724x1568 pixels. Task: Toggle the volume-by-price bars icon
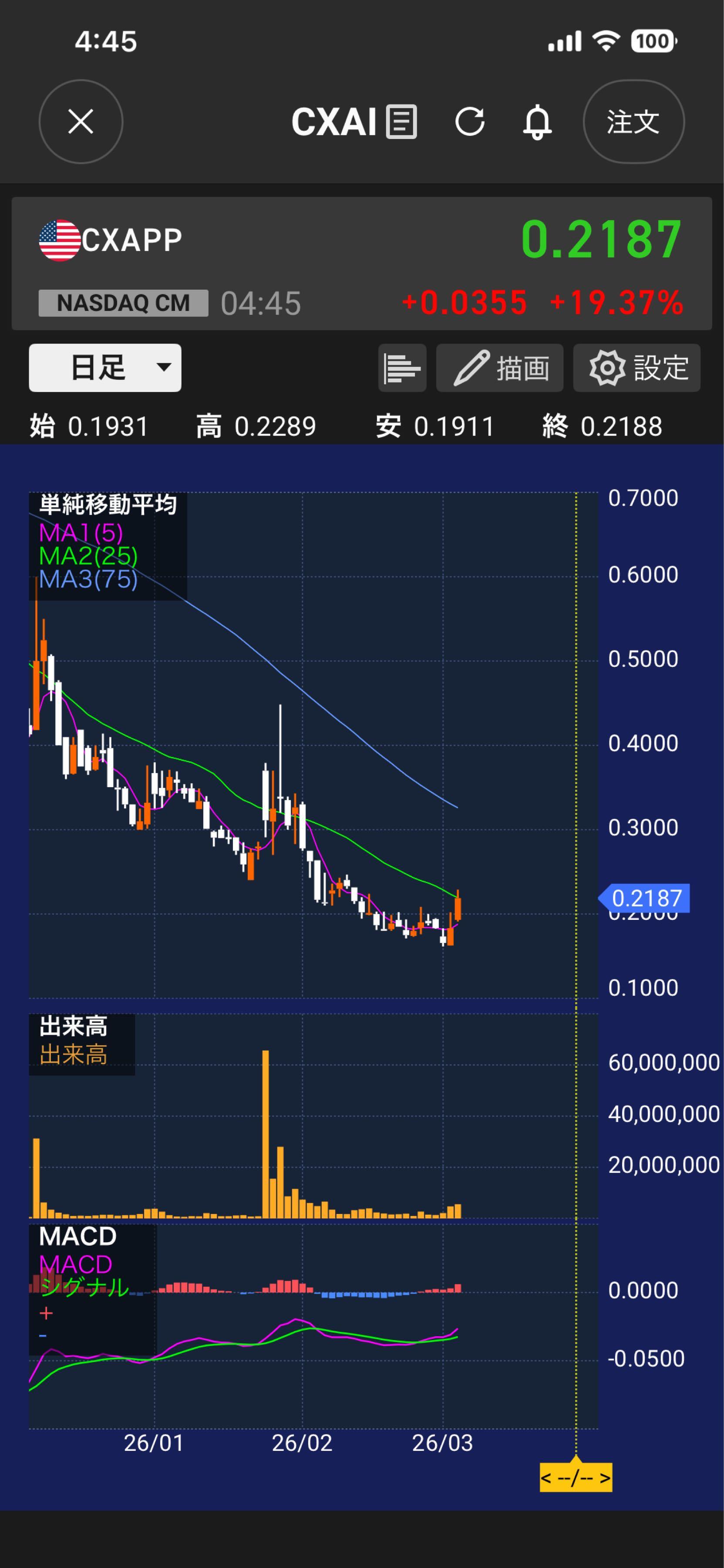click(x=402, y=368)
